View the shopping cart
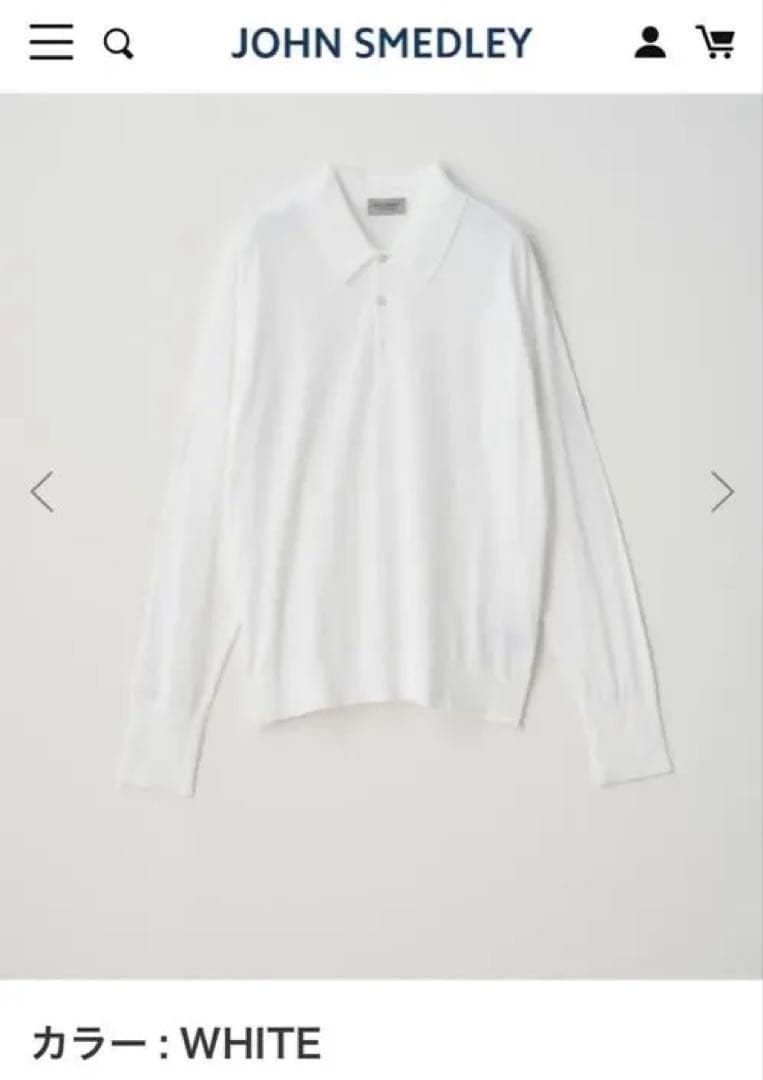 tap(716, 43)
